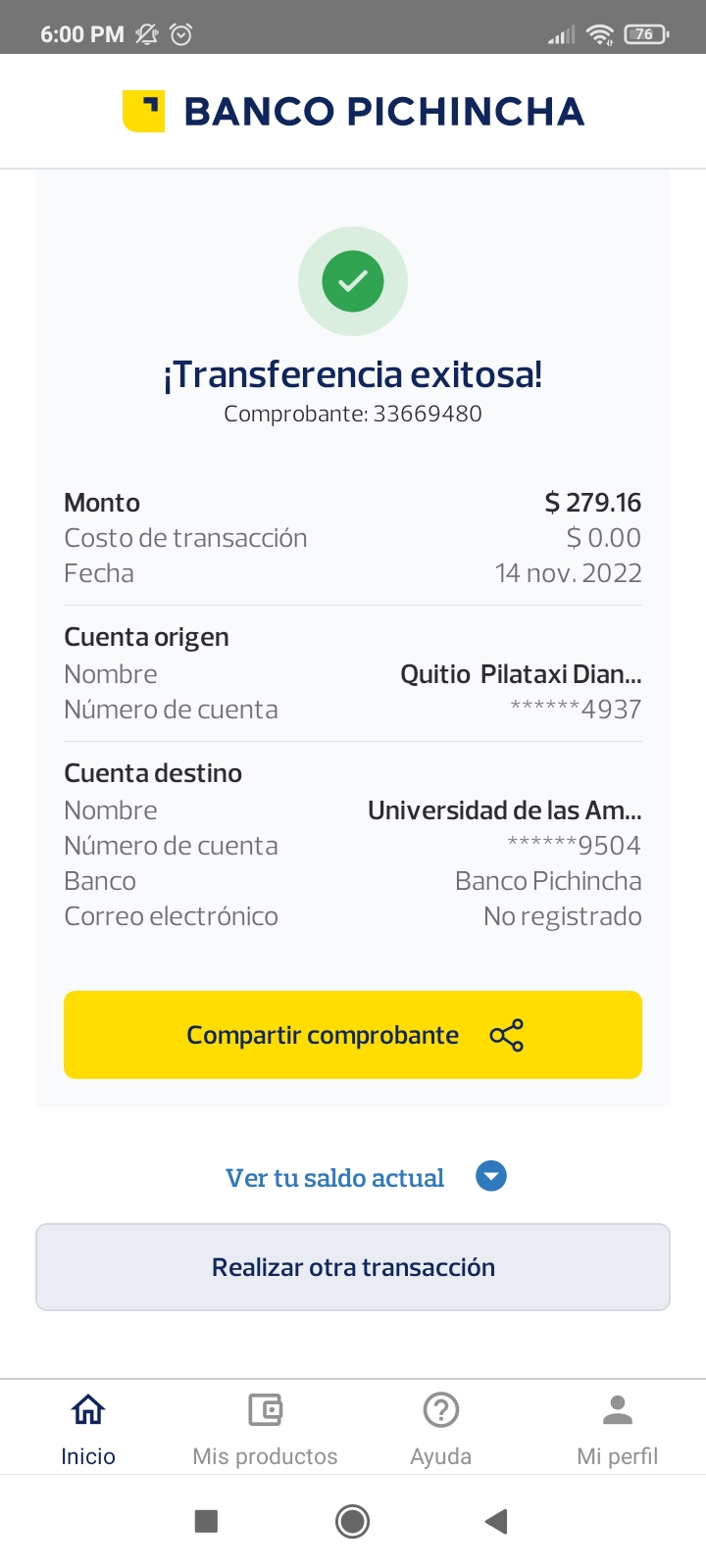
Task: Open the Ayuda tab
Action: pos(441,1428)
